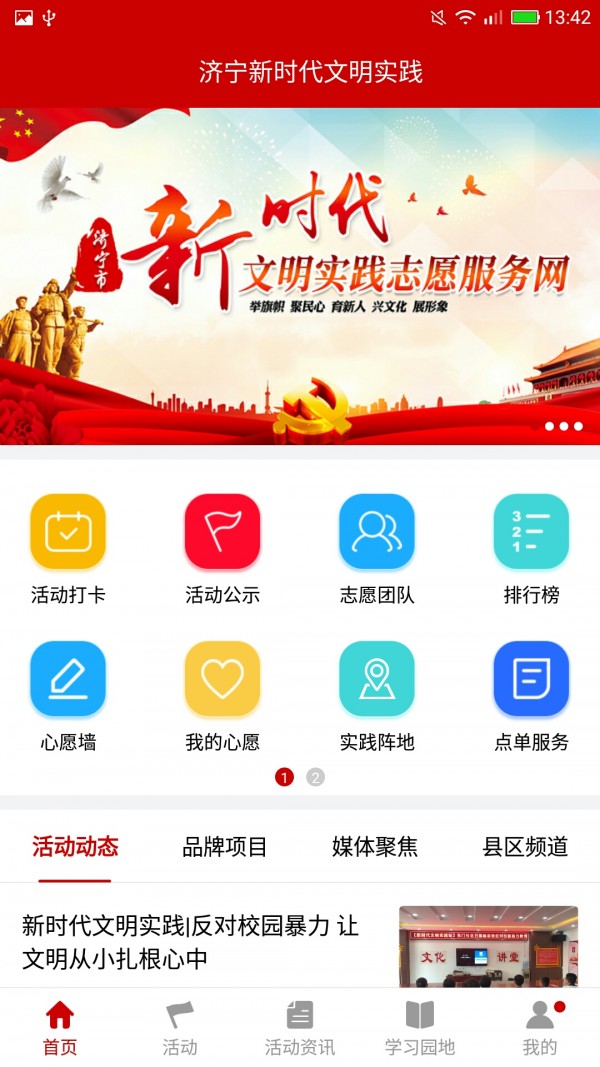Go to page 2 of the icon grid
Screen dimensions: 600x1067
(315, 777)
